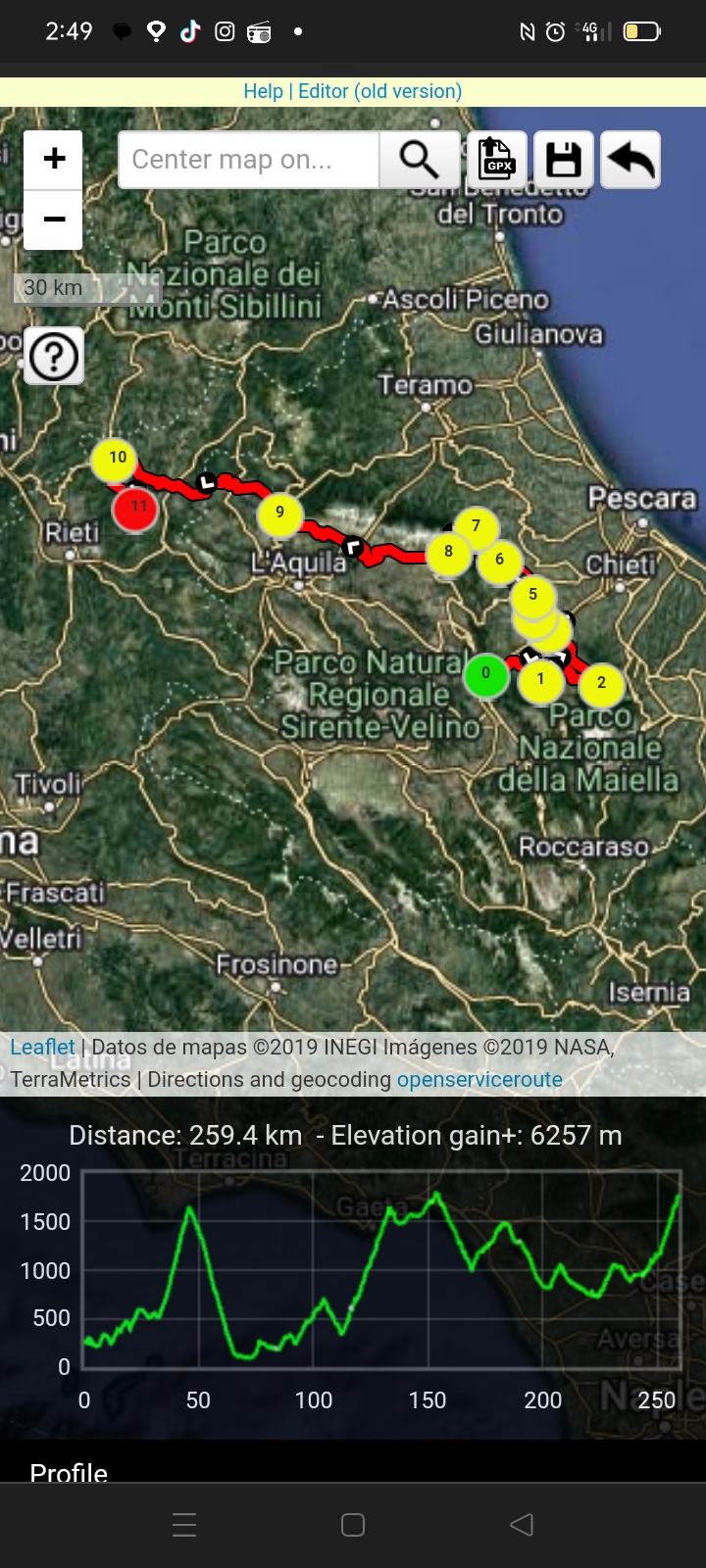Switch to Editor (old version)

click(x=379, y=91)
